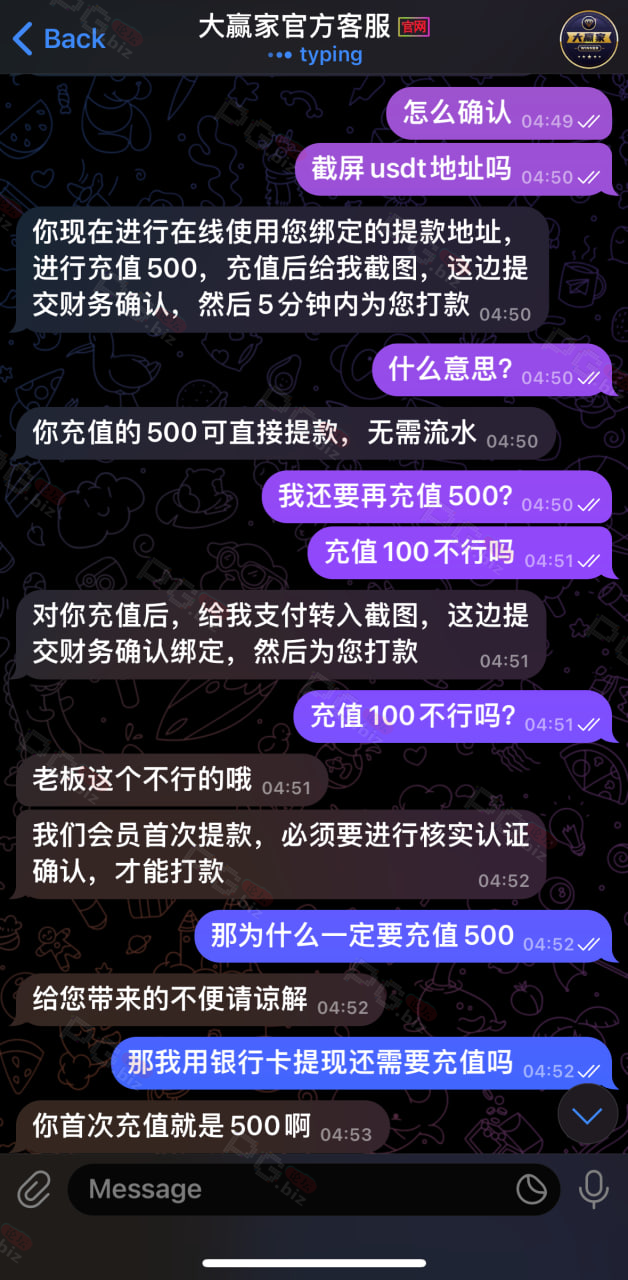The width and height of the screenshot is (628, 1280).
Task: Open chat info for 大赢家官方客服
Action: click(313, 39)
